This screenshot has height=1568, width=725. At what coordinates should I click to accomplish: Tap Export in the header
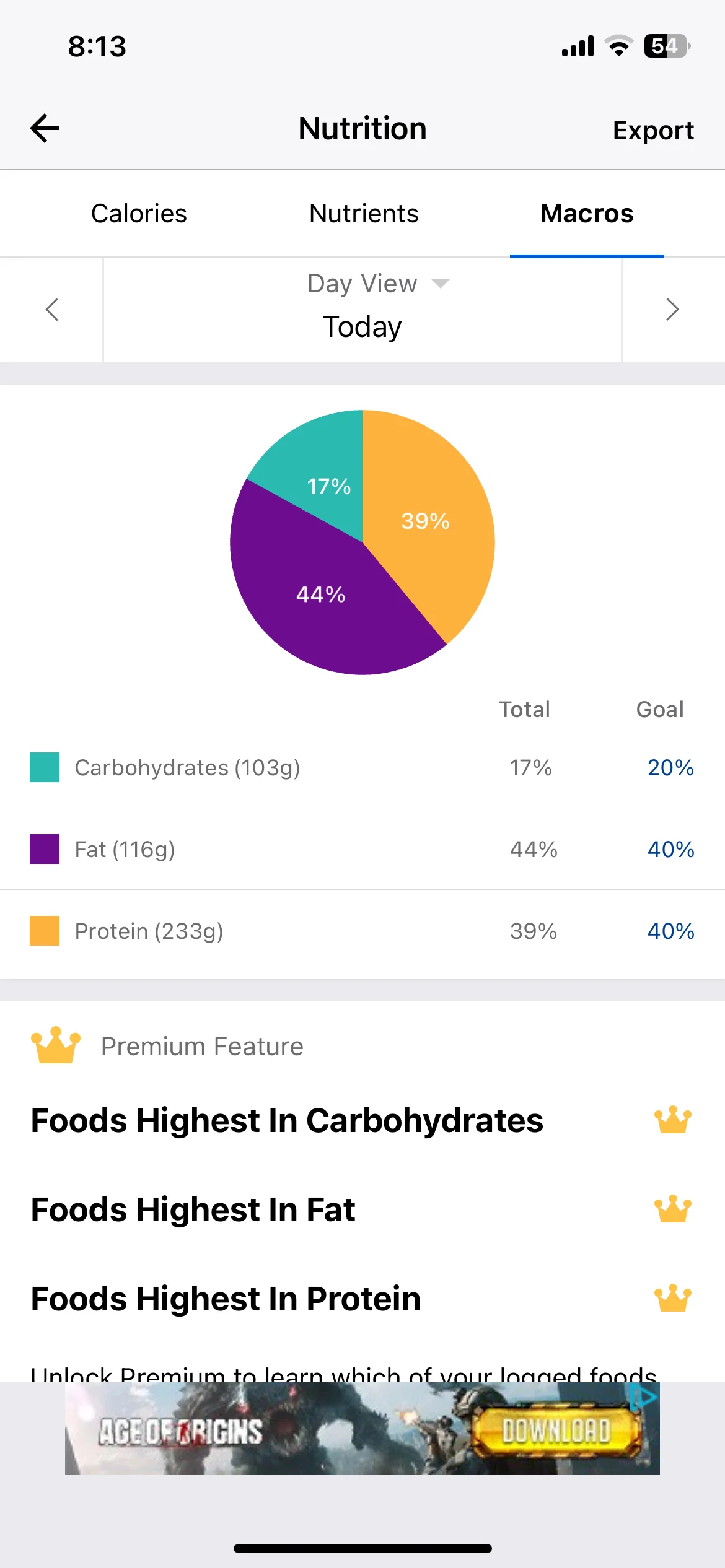pyautogui.click(x=653, y=130)
